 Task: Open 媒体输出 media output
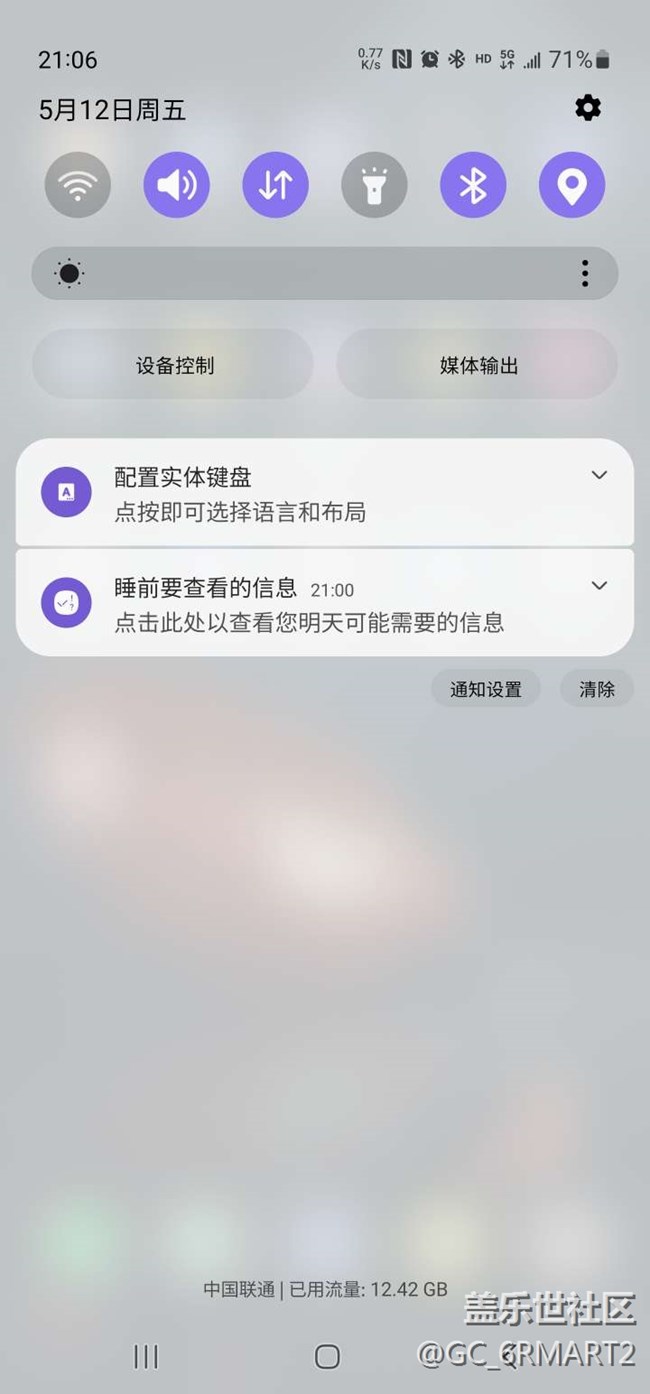tap(478, 365)
